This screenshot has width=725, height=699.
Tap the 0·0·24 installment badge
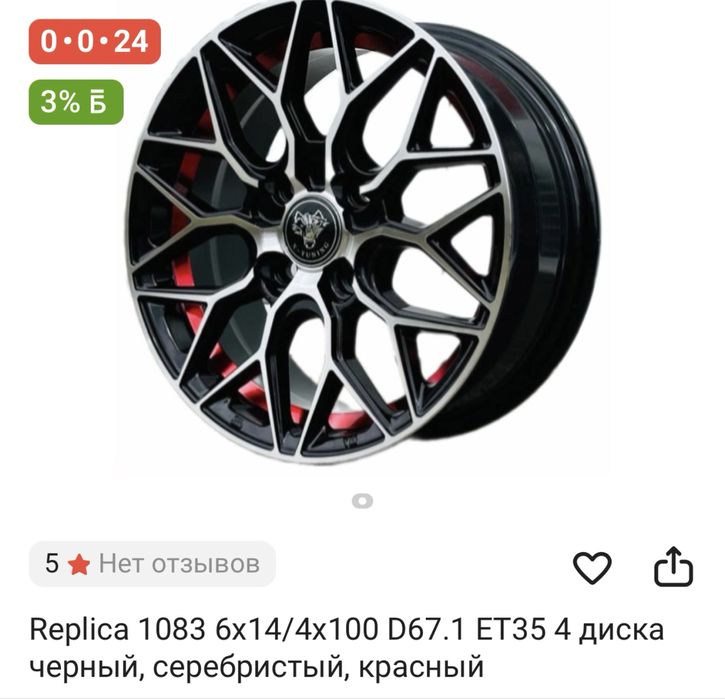tap(95, 41)
